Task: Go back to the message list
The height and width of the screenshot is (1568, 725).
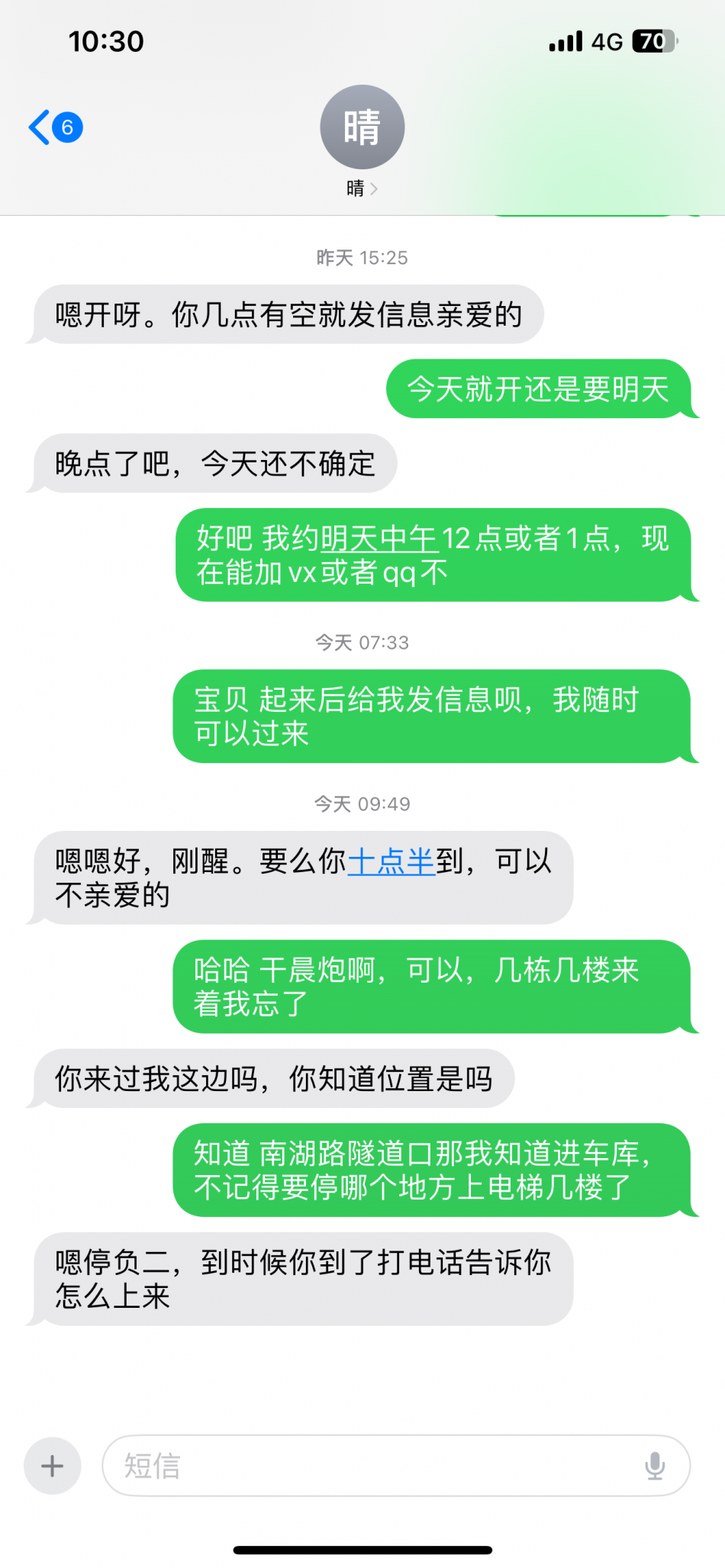Action: [x=53, y=127]
